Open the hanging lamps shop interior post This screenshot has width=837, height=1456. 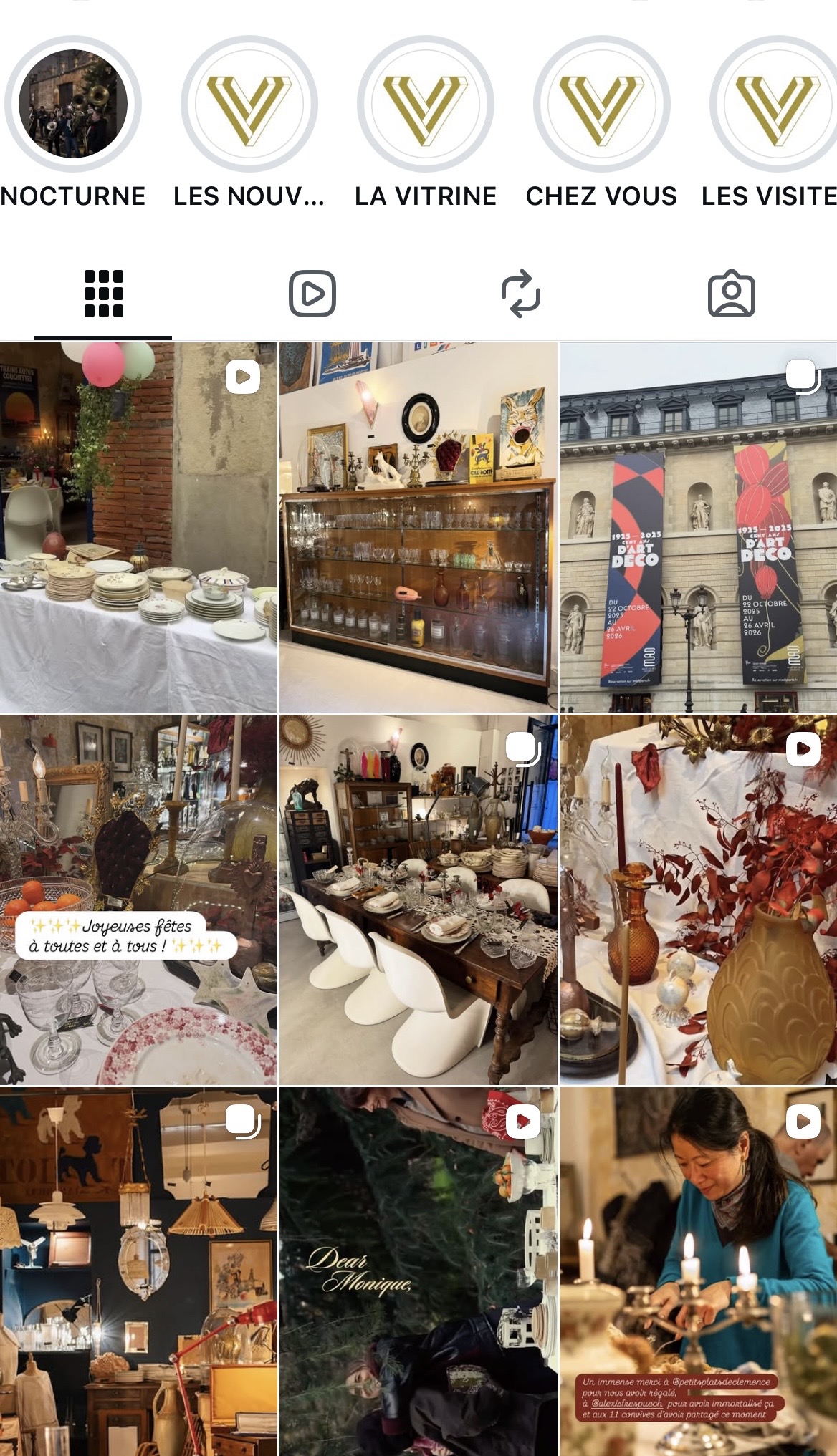pyautogui.click(x=138, y=1271)
